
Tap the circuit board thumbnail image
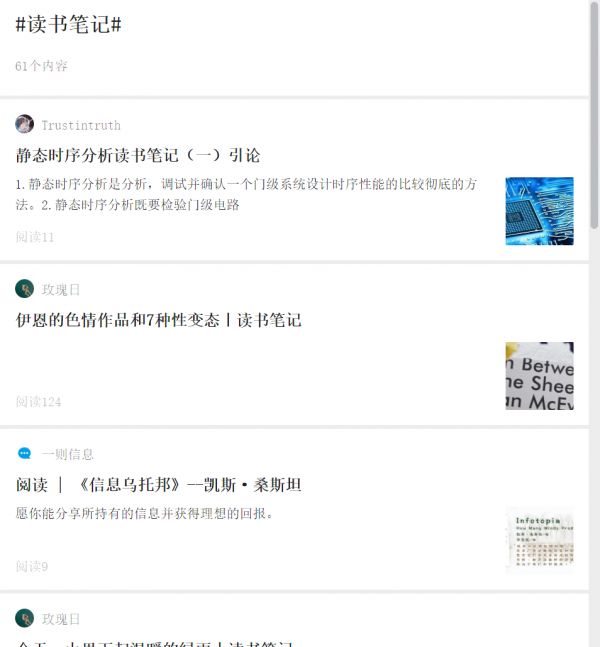tap(539, 211)
